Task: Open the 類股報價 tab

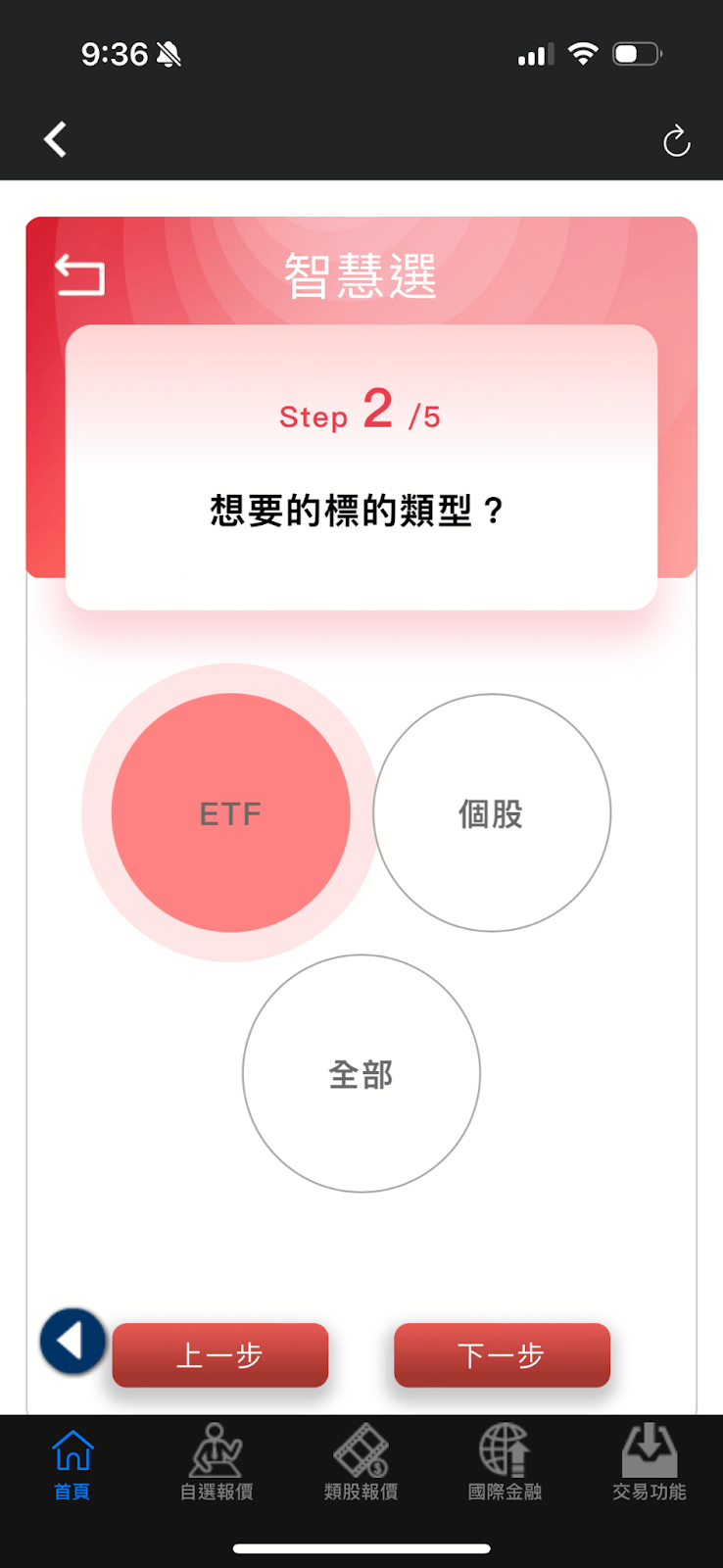Action: tap(361, 1464)
